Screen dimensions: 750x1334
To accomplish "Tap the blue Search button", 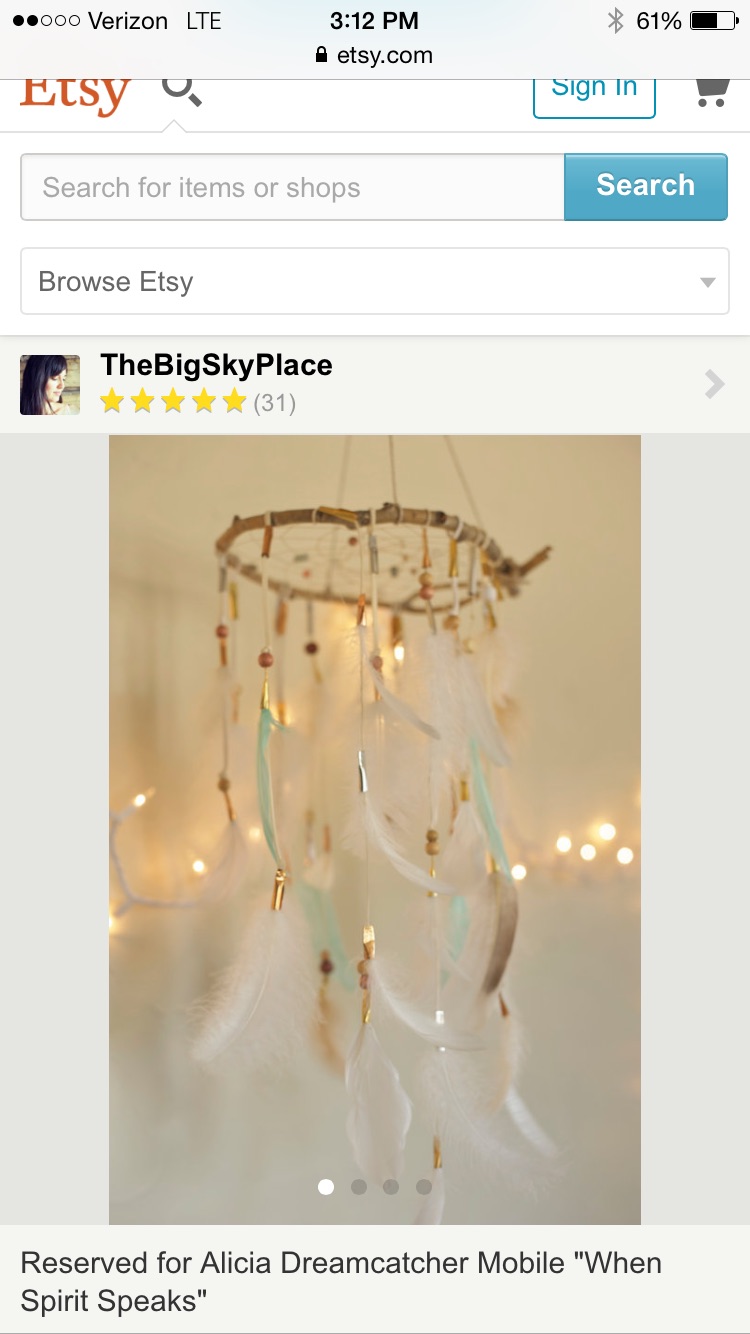I will [x=645, y=186].
